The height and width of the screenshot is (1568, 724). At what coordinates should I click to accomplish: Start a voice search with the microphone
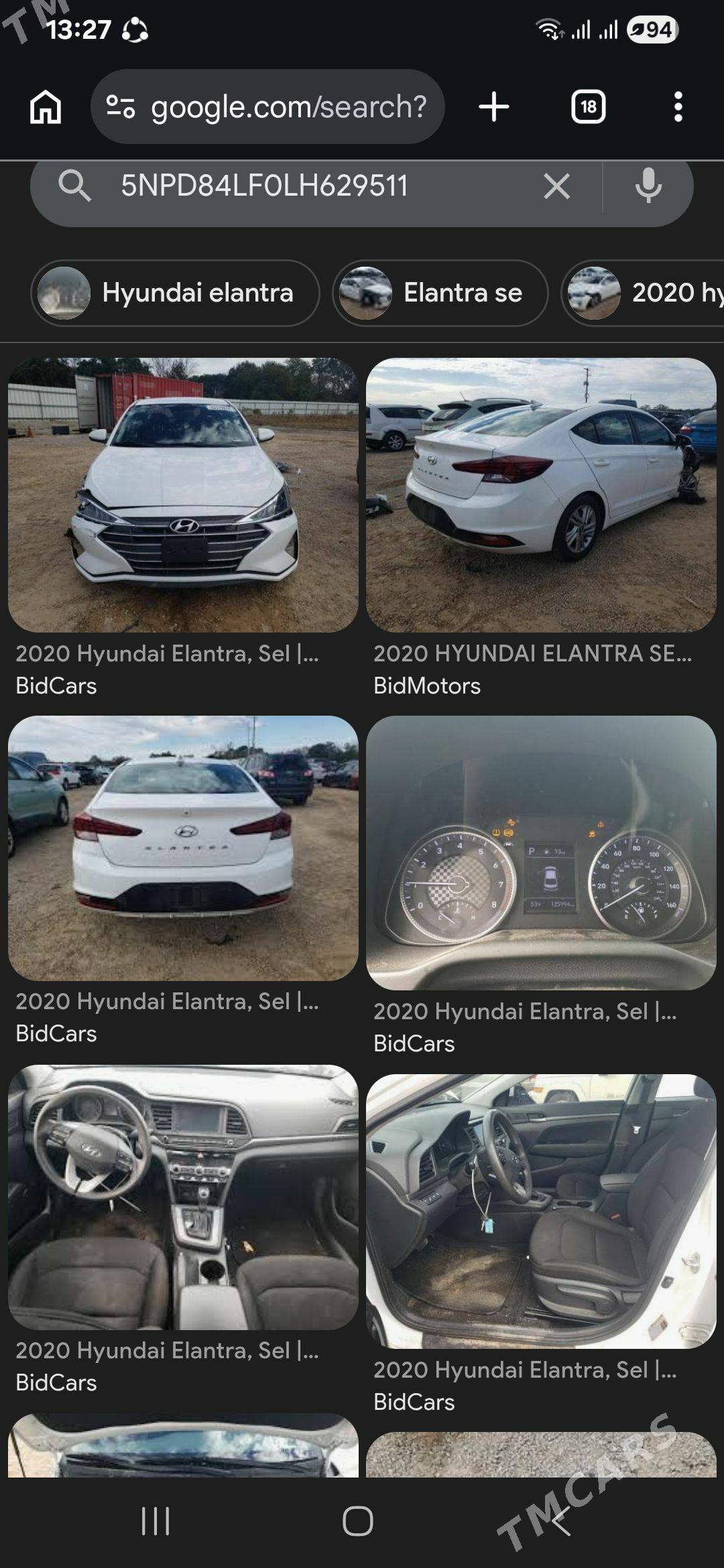(x=648, y=186)
